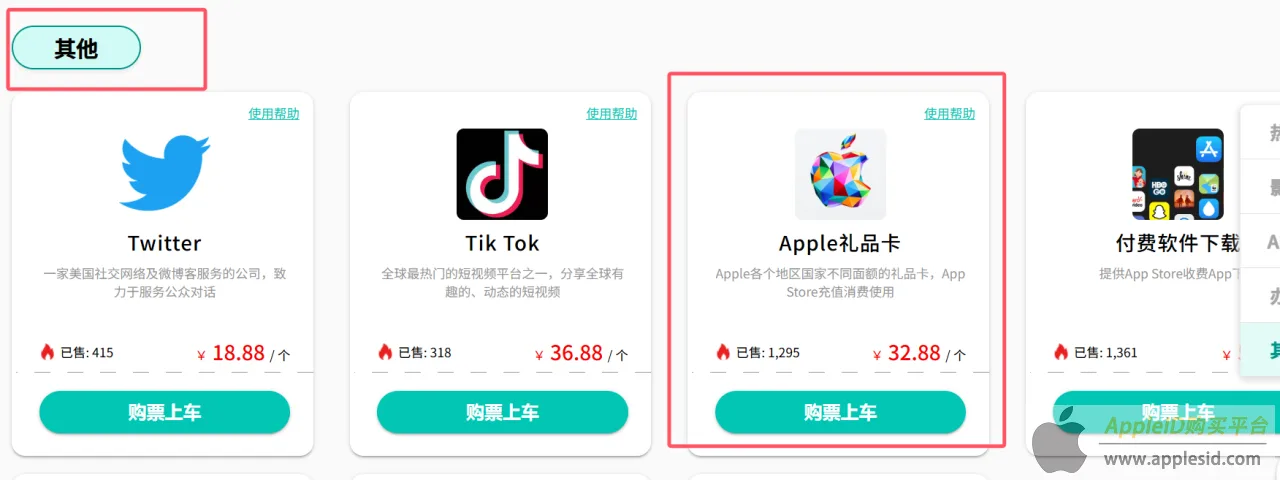This screenshot has height=480, width=1280.
Task: Open 使用帮助 link on the Tik Tok card
Action: pos(611,114)
